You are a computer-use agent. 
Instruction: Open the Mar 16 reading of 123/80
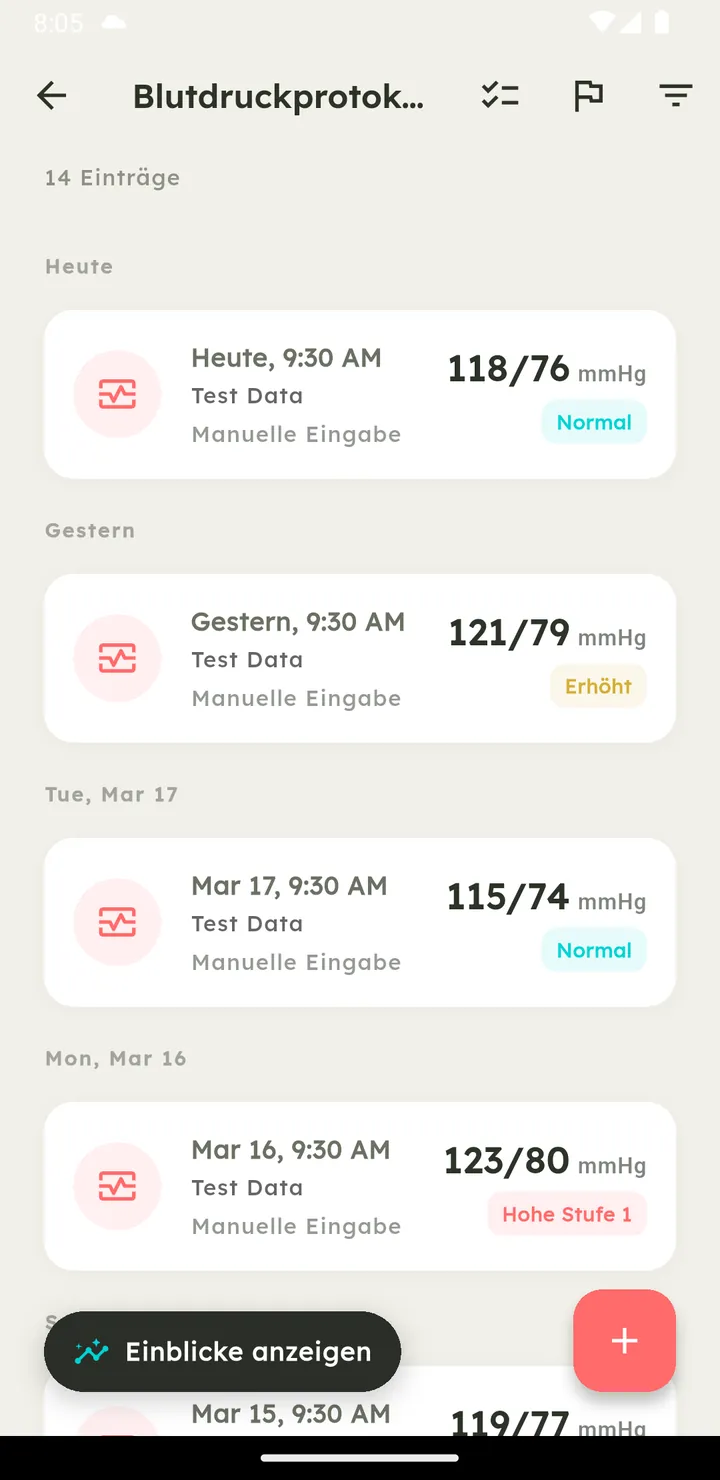pos(360,1186)
